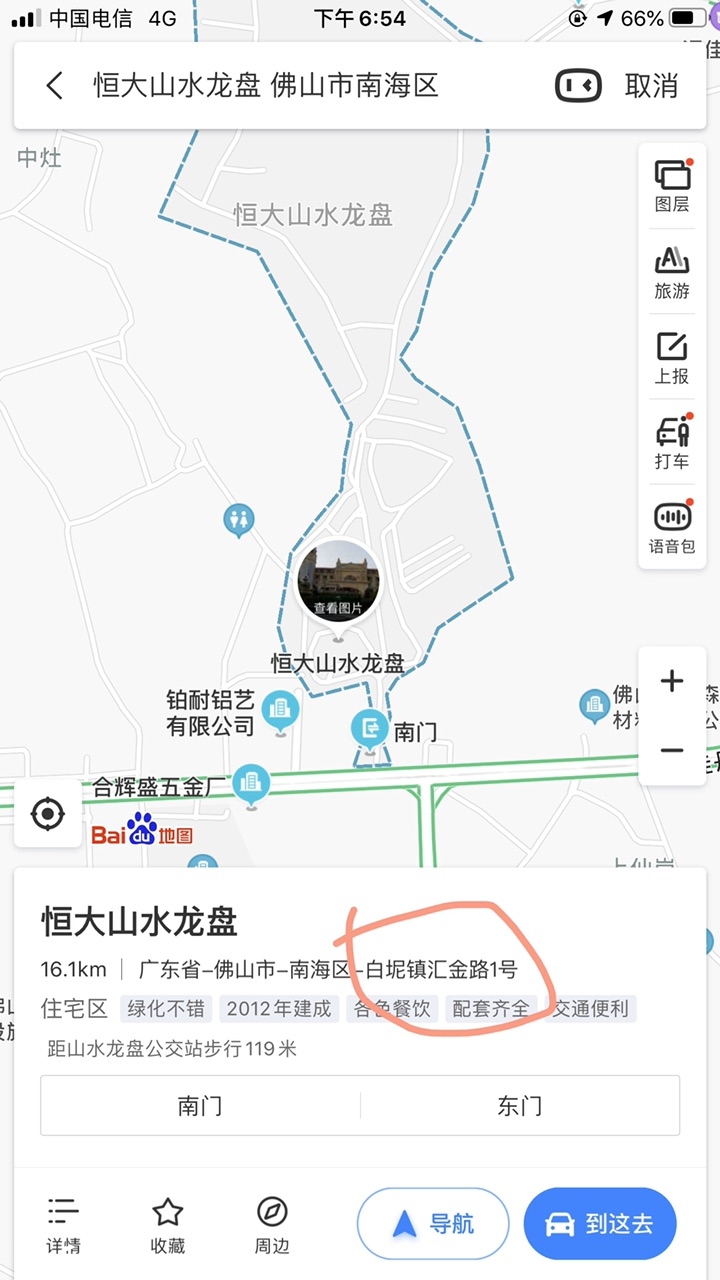Open the 语音包 voice pack option
Image resolution: width=720 pixels, height=1280 pixels.
(672, 529)
